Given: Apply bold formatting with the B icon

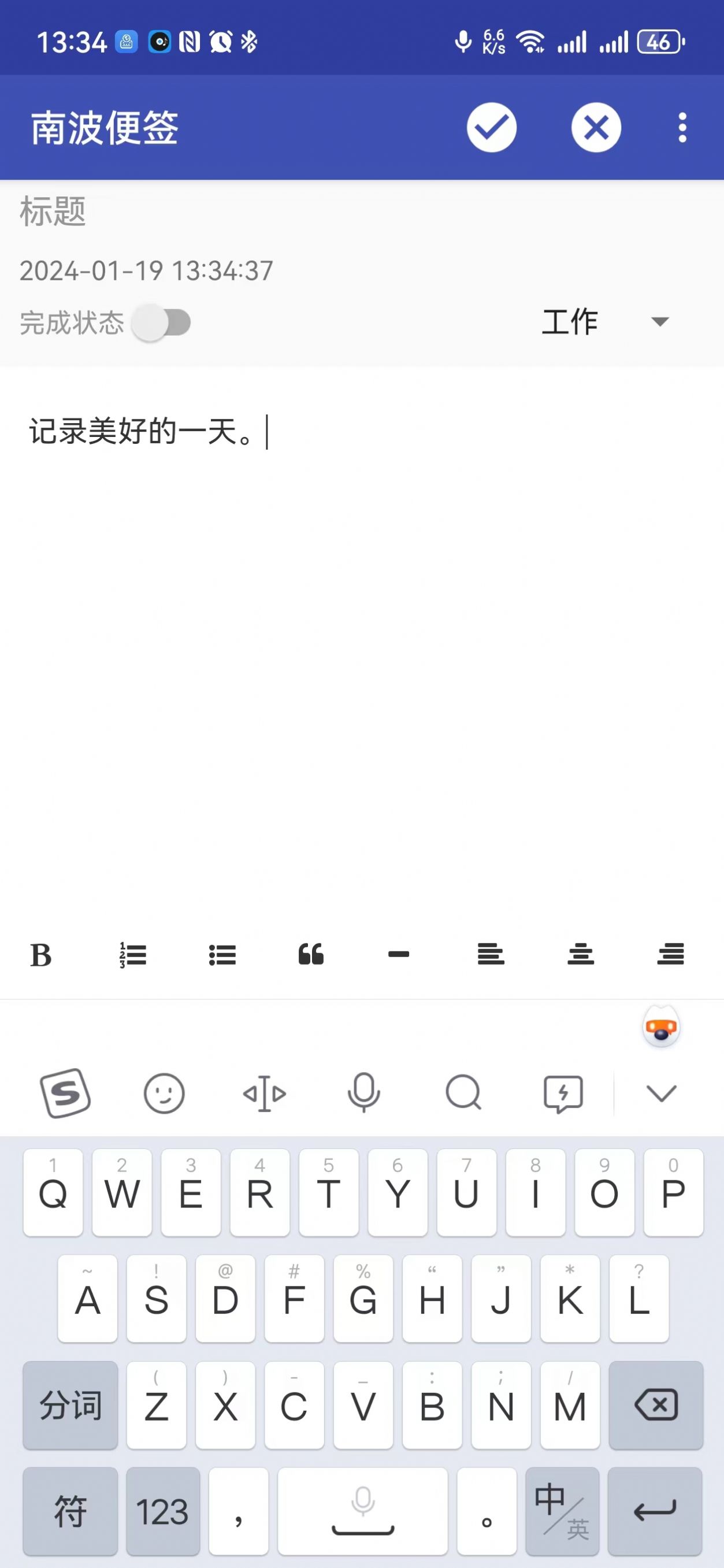Looking at the screenshot, I should tap(40, 954).
